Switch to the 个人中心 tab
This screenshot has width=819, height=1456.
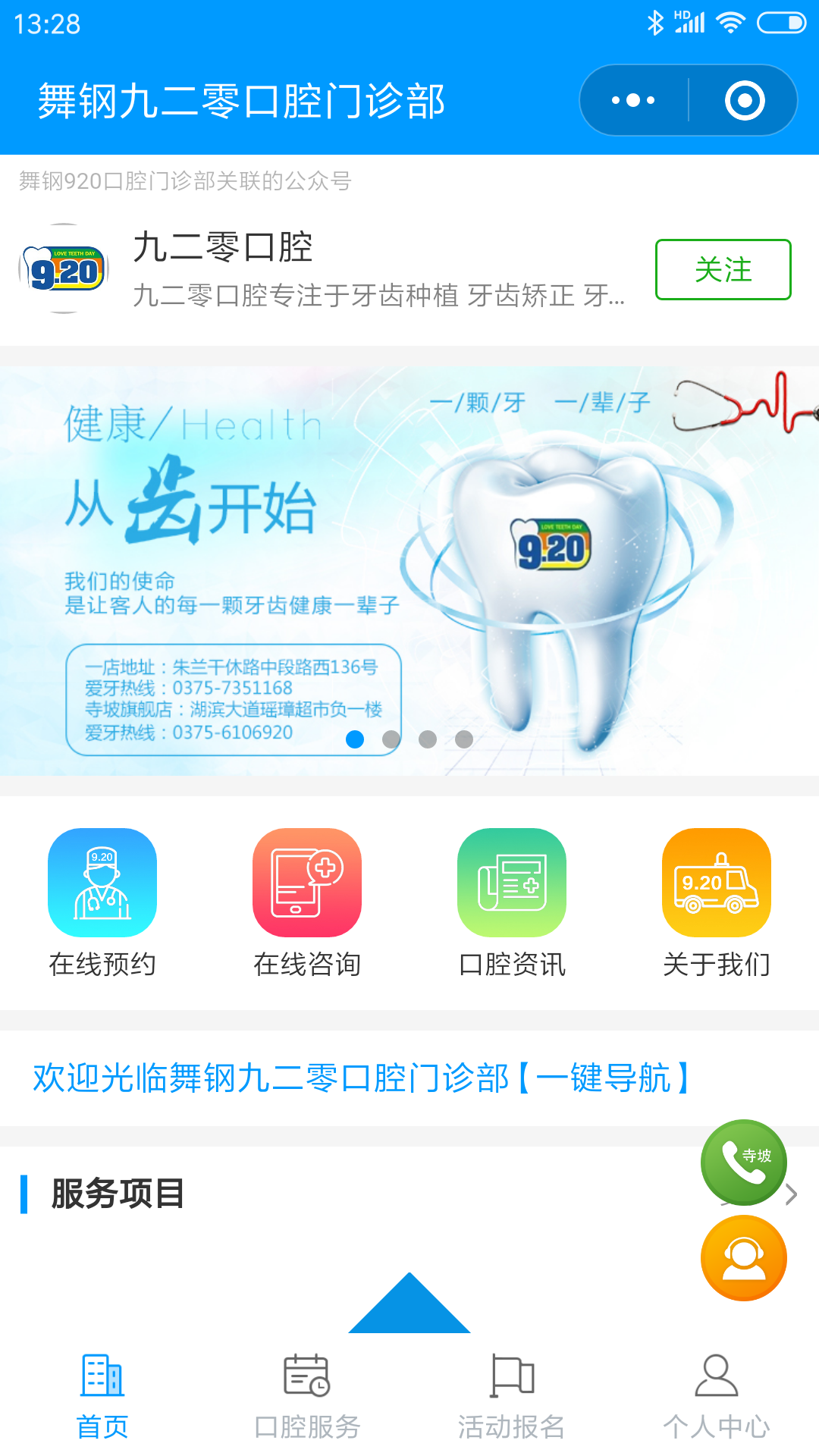[x=717, y=1397]
